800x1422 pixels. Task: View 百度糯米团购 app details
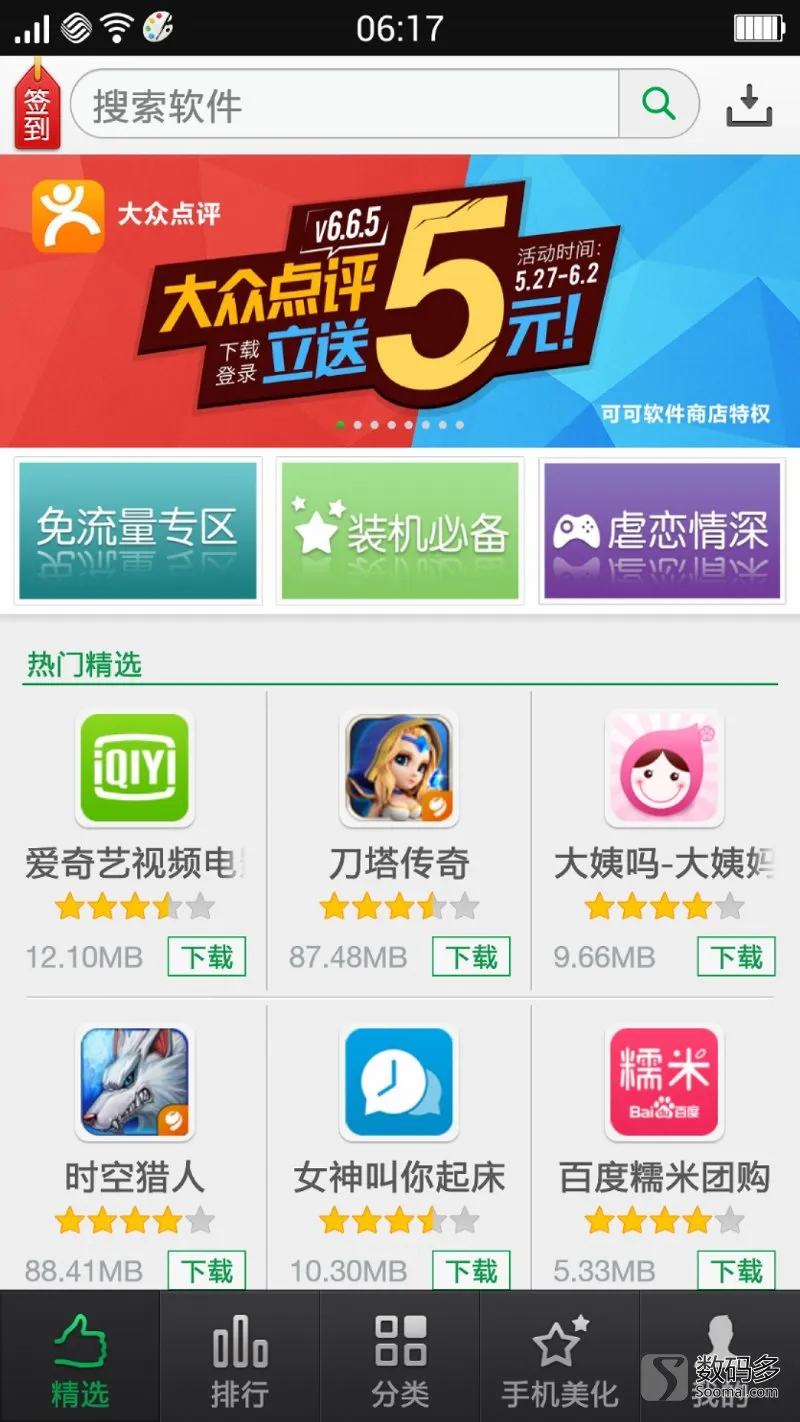[664, 1082]
